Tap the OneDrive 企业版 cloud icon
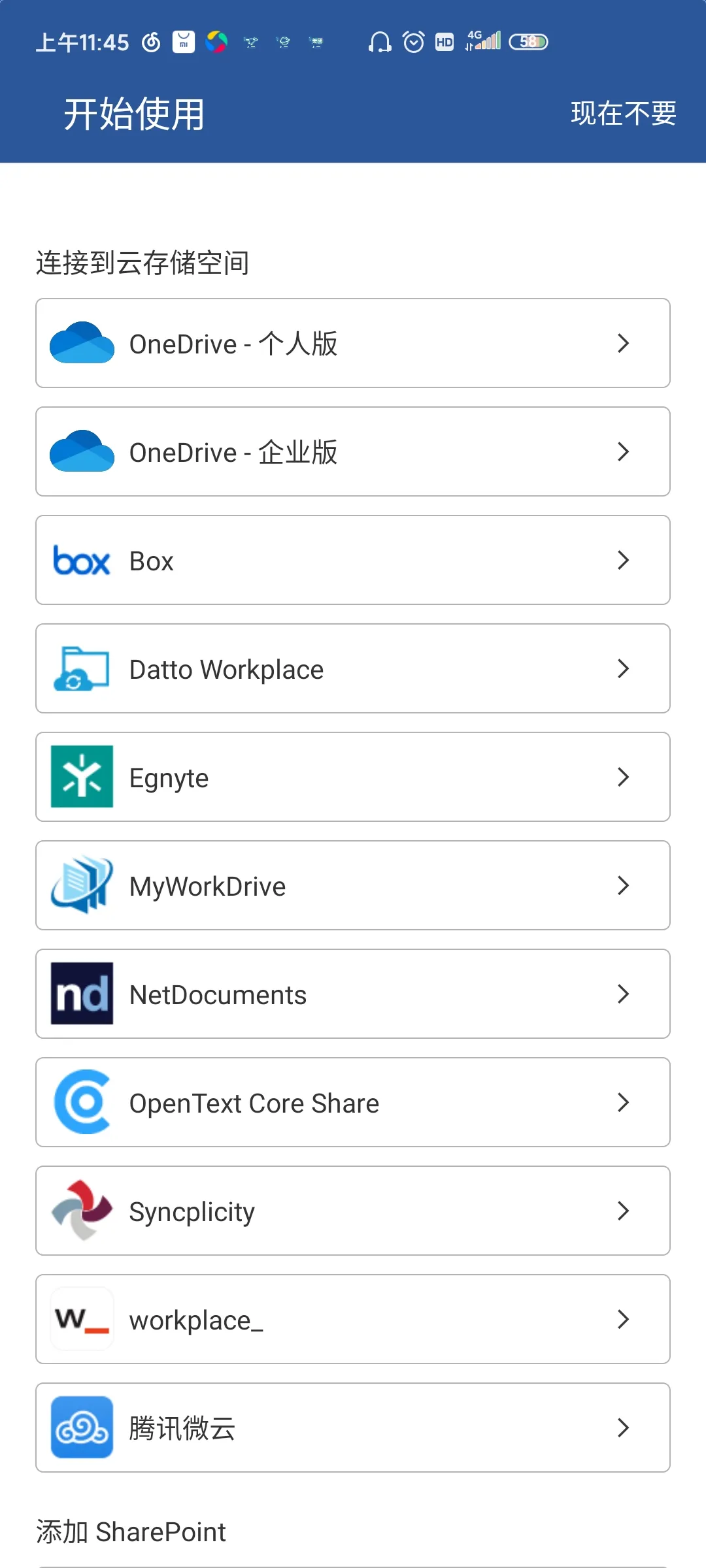Viewport: 706px width, 1568px height. point(81,451)
